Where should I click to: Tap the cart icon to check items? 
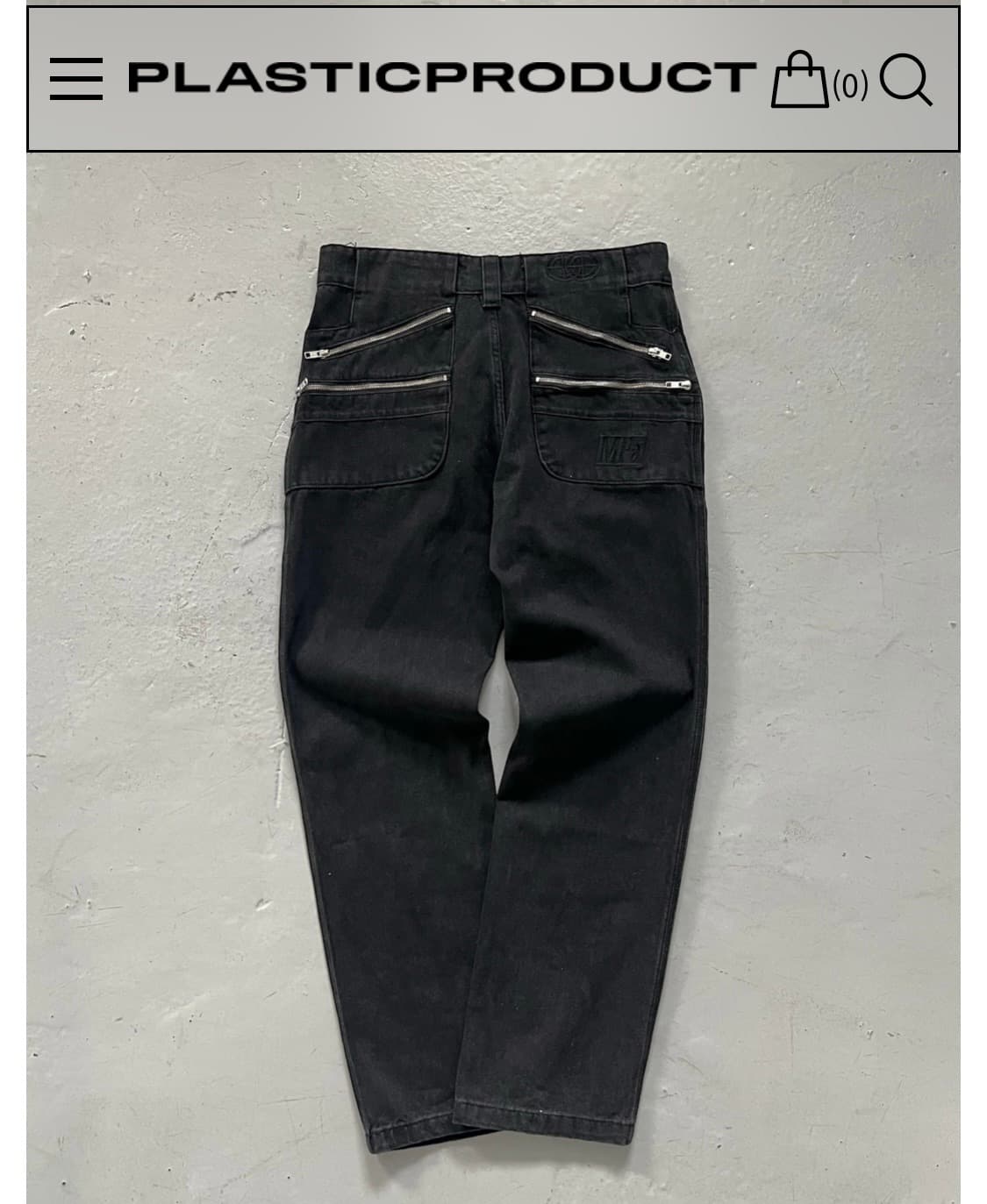(800, 81)
